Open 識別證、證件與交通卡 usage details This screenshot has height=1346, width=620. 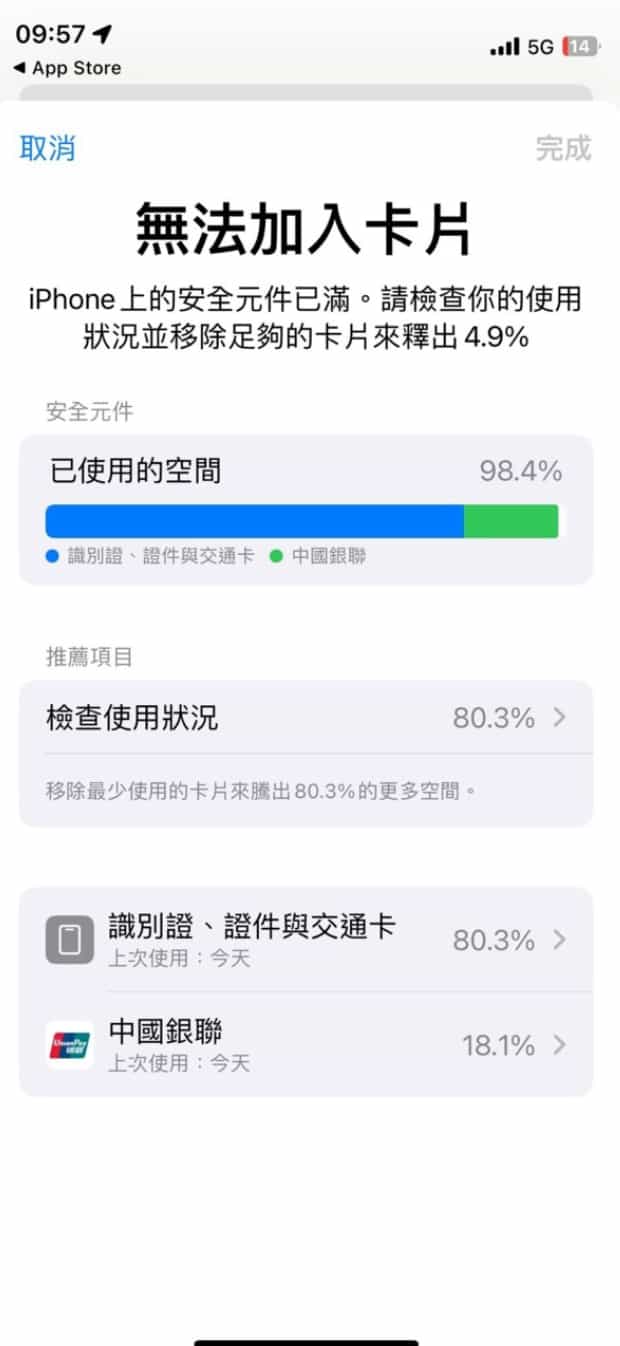click(x=306, y=940)
